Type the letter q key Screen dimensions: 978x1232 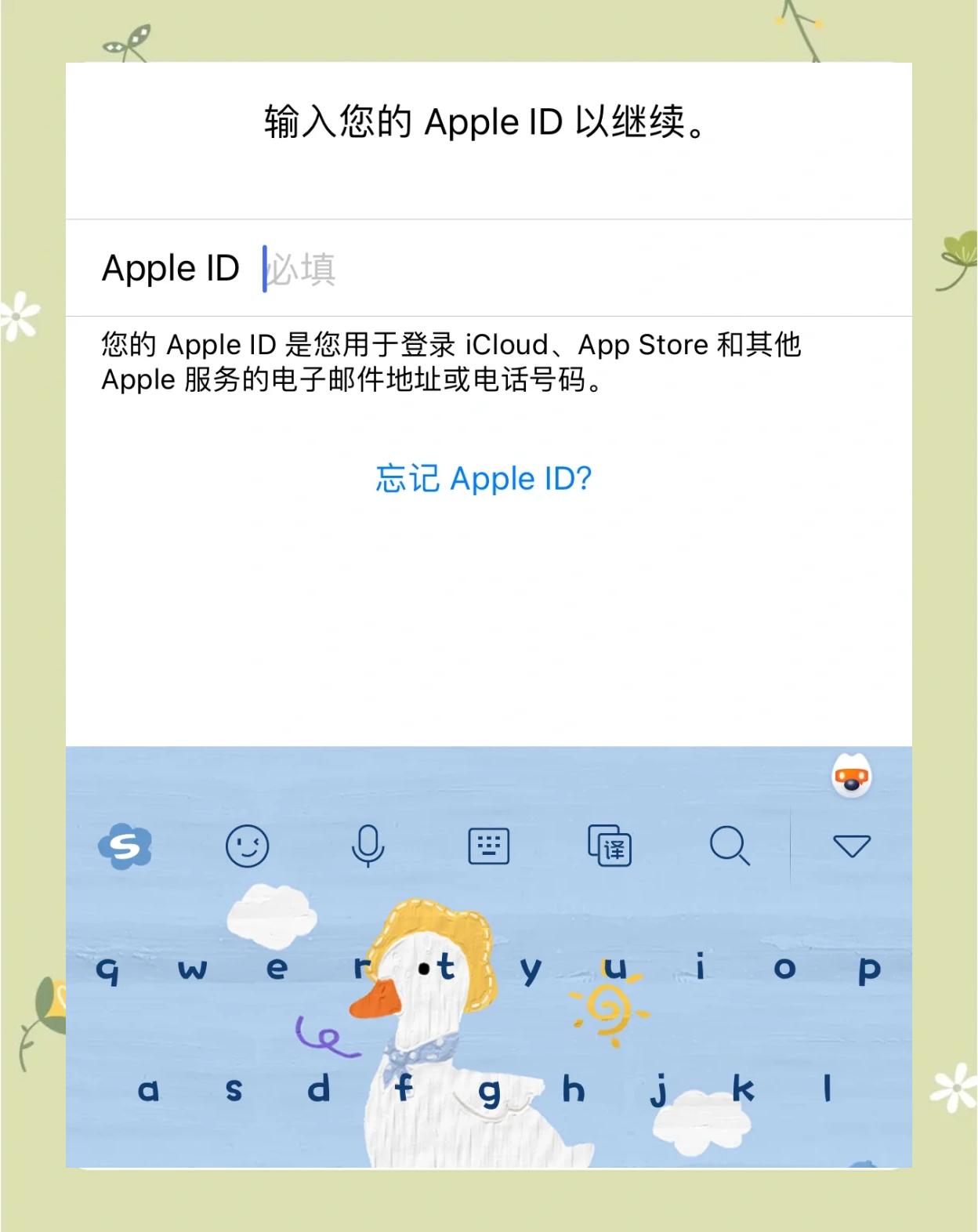point(107,969)
